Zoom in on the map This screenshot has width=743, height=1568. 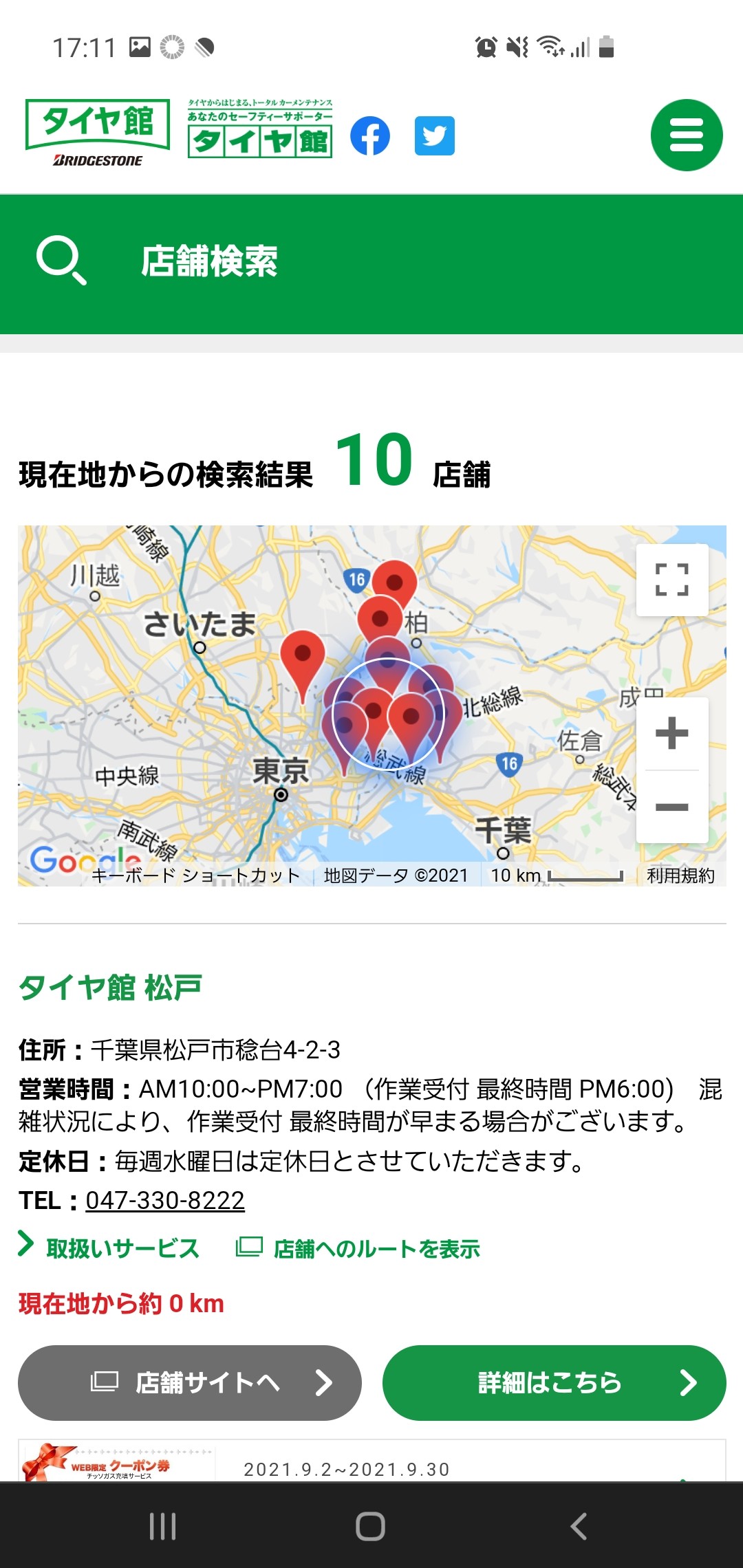tap(671, 733)
